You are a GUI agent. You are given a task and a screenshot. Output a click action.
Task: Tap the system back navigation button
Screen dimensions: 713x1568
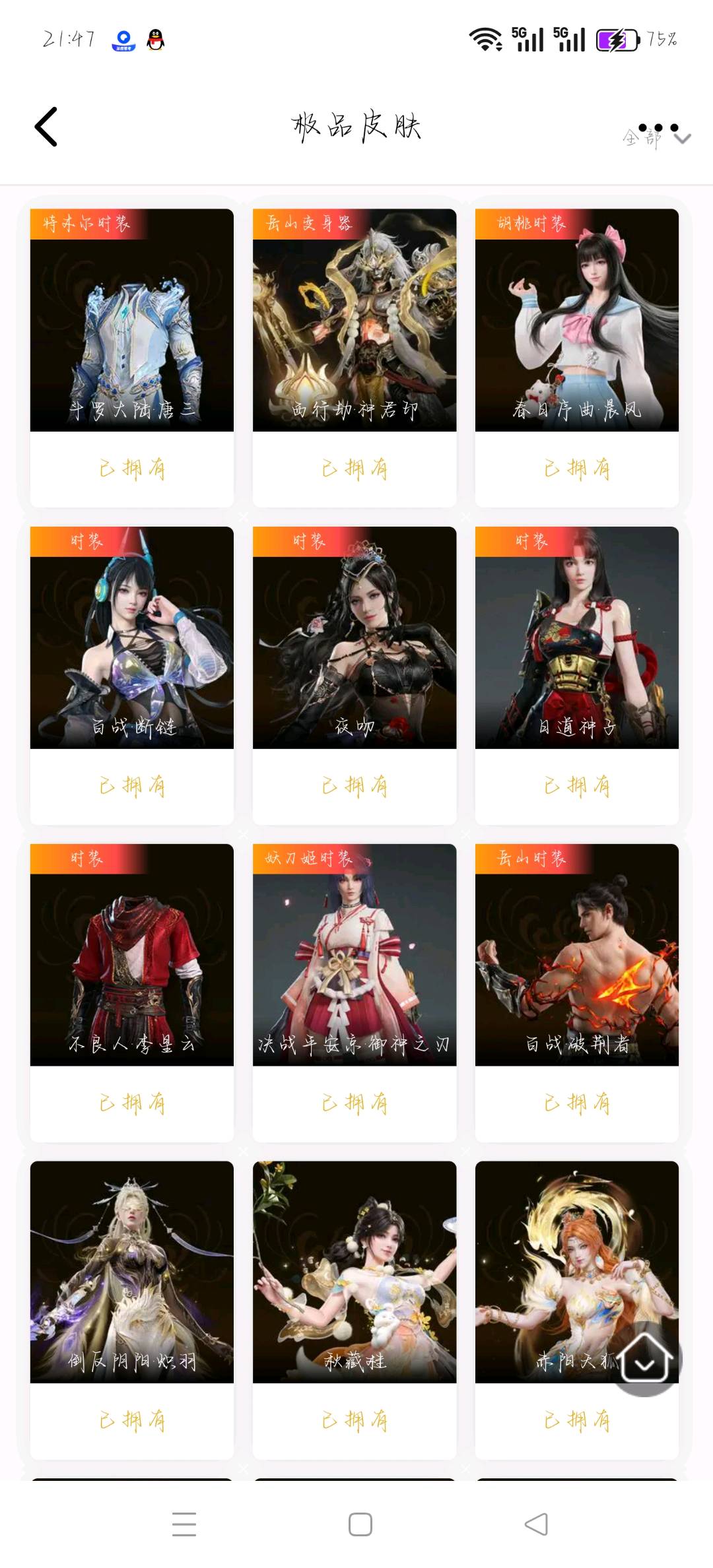pyautogui.click(x=536, y=1524)
